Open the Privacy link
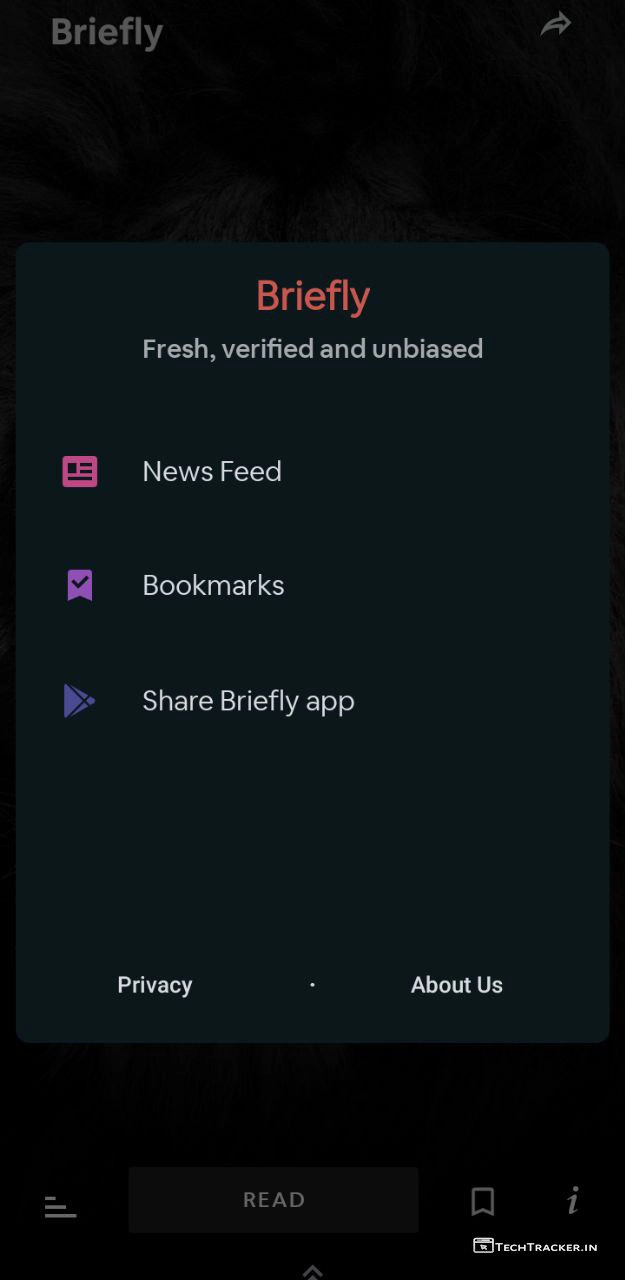Screen dimensions: 625x1280 155,985
